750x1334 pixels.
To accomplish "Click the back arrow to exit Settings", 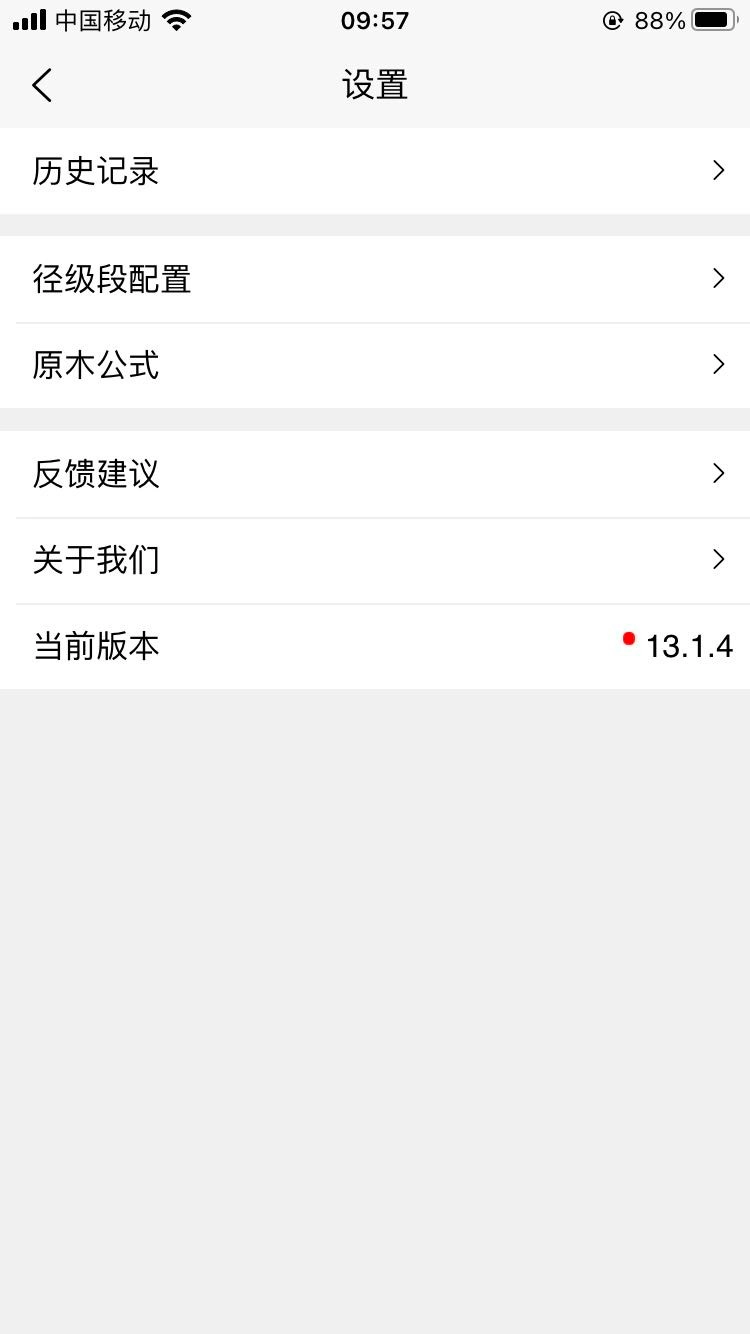I will (x=41, y=85).
